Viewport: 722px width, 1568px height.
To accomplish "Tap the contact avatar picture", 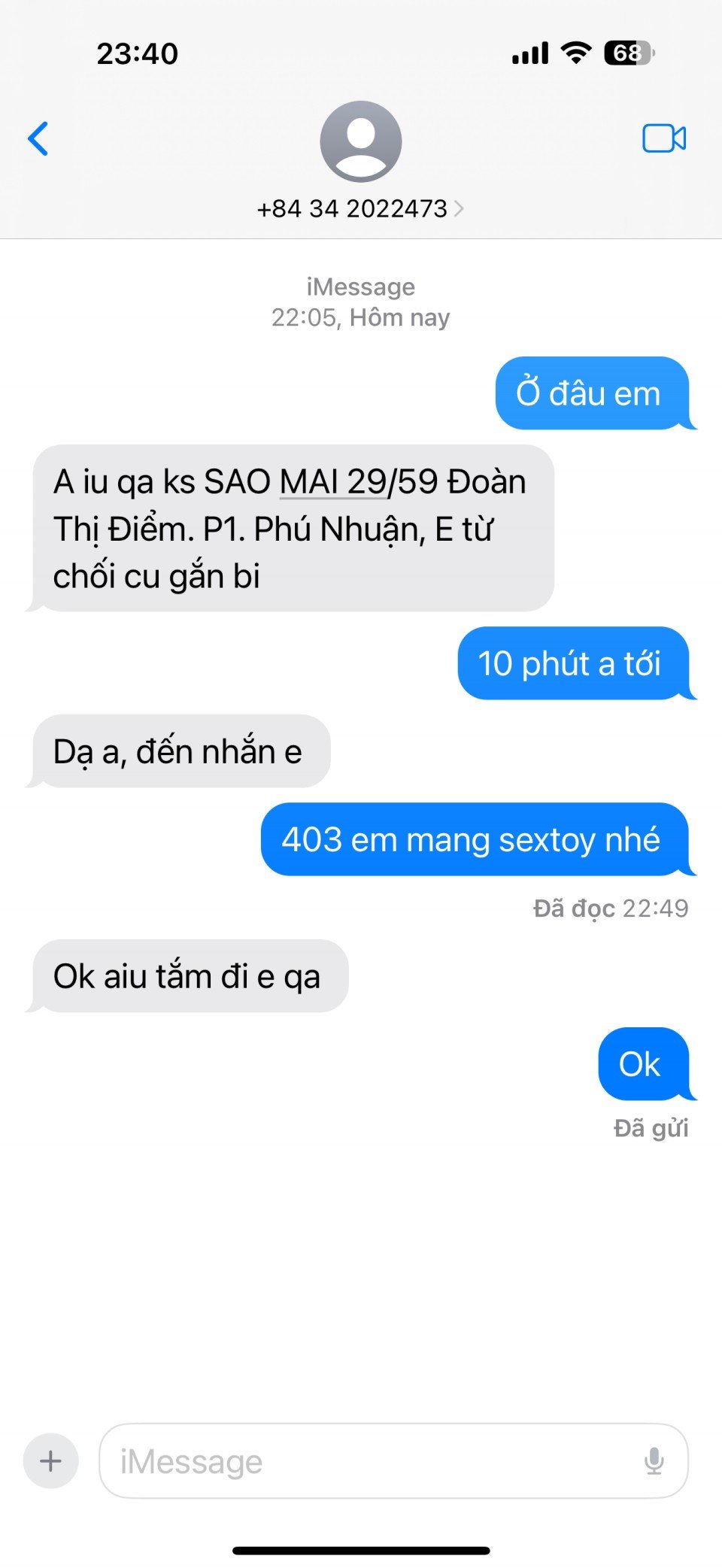I will click(361, 141).
